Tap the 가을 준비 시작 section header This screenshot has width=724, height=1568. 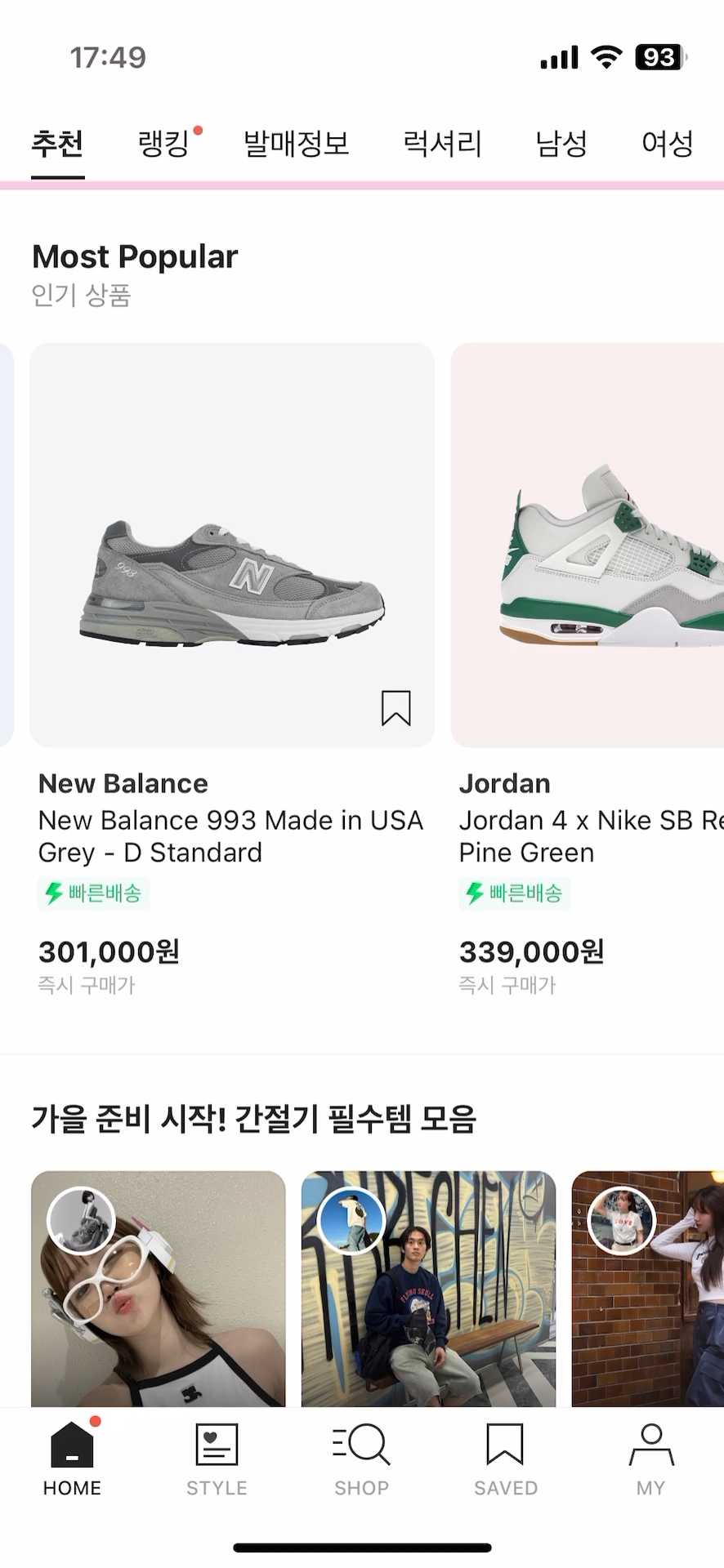click(x=256, y=1118)
